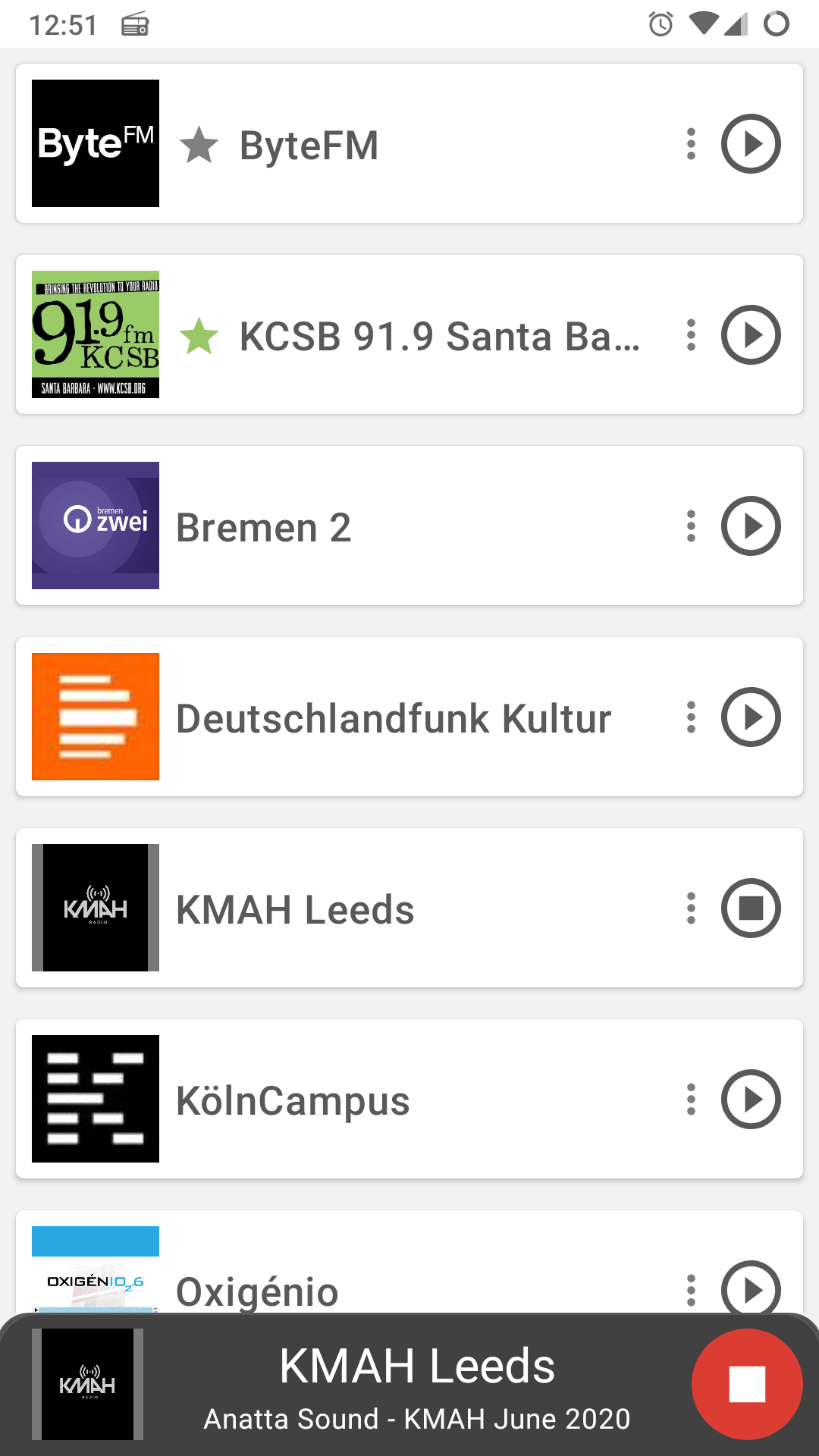Play Deutschlandfunk Kultur
This screenshot has height=1456, width=819.
(751, 717)
